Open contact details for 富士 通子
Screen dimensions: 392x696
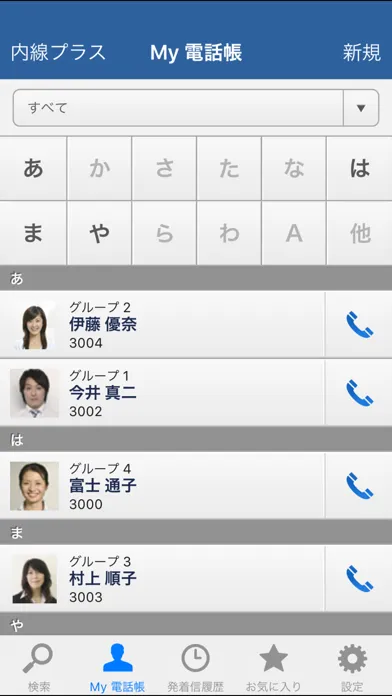[162, 486]
